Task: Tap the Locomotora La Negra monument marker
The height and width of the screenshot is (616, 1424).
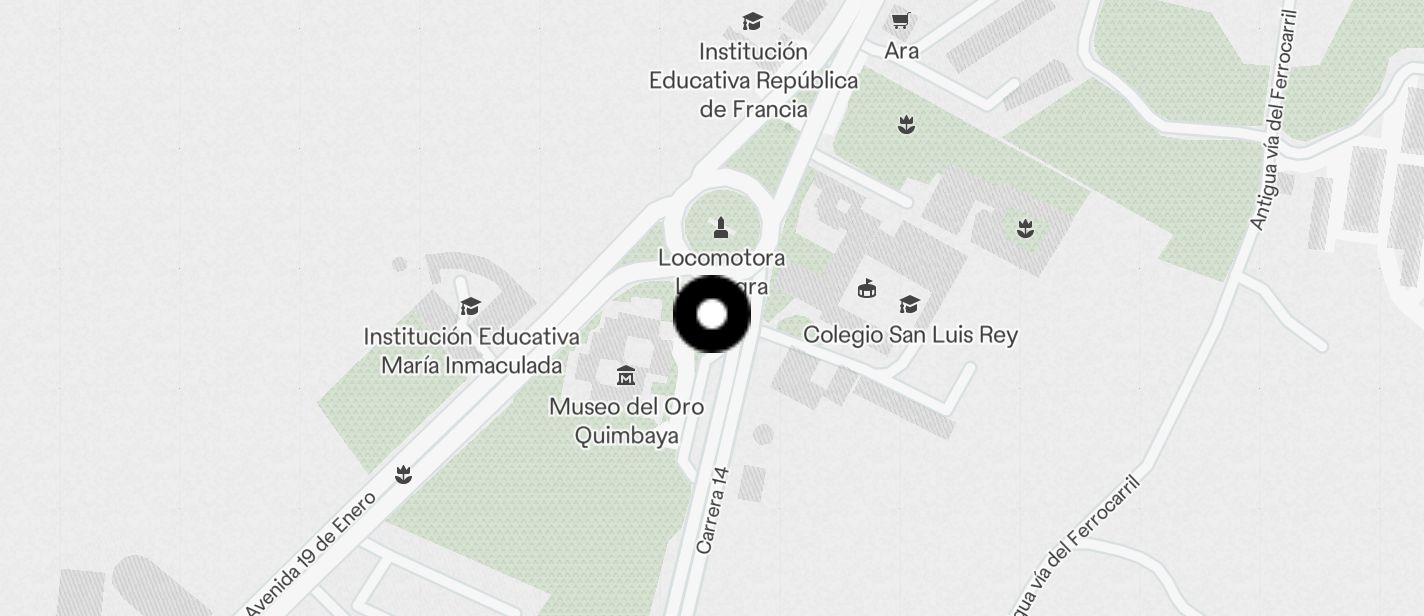Action: [x=720, y=229]
